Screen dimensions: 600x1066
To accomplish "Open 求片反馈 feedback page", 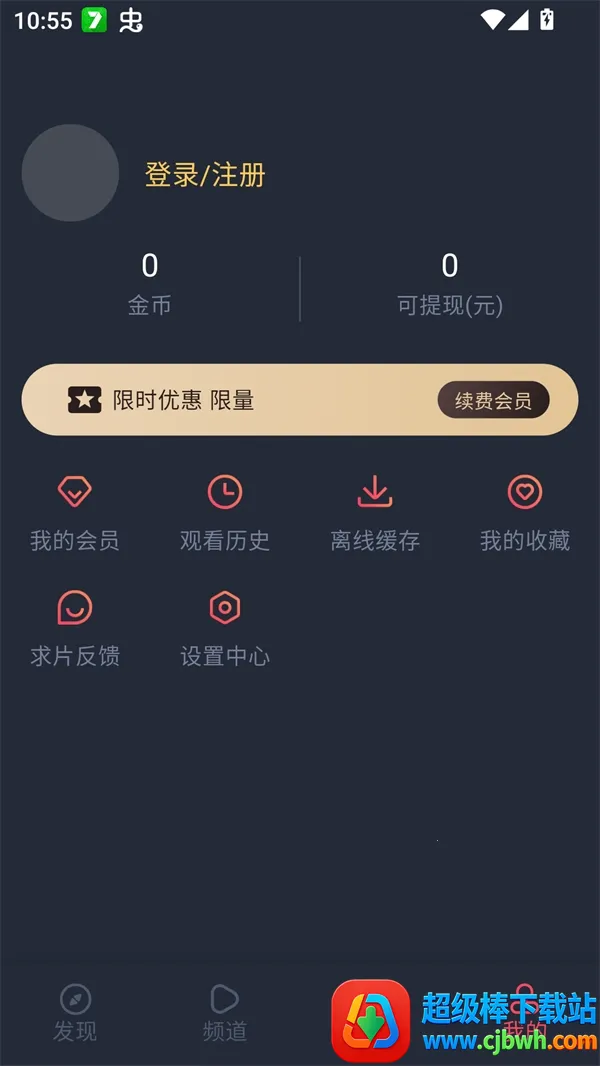I will pos(75,629).
